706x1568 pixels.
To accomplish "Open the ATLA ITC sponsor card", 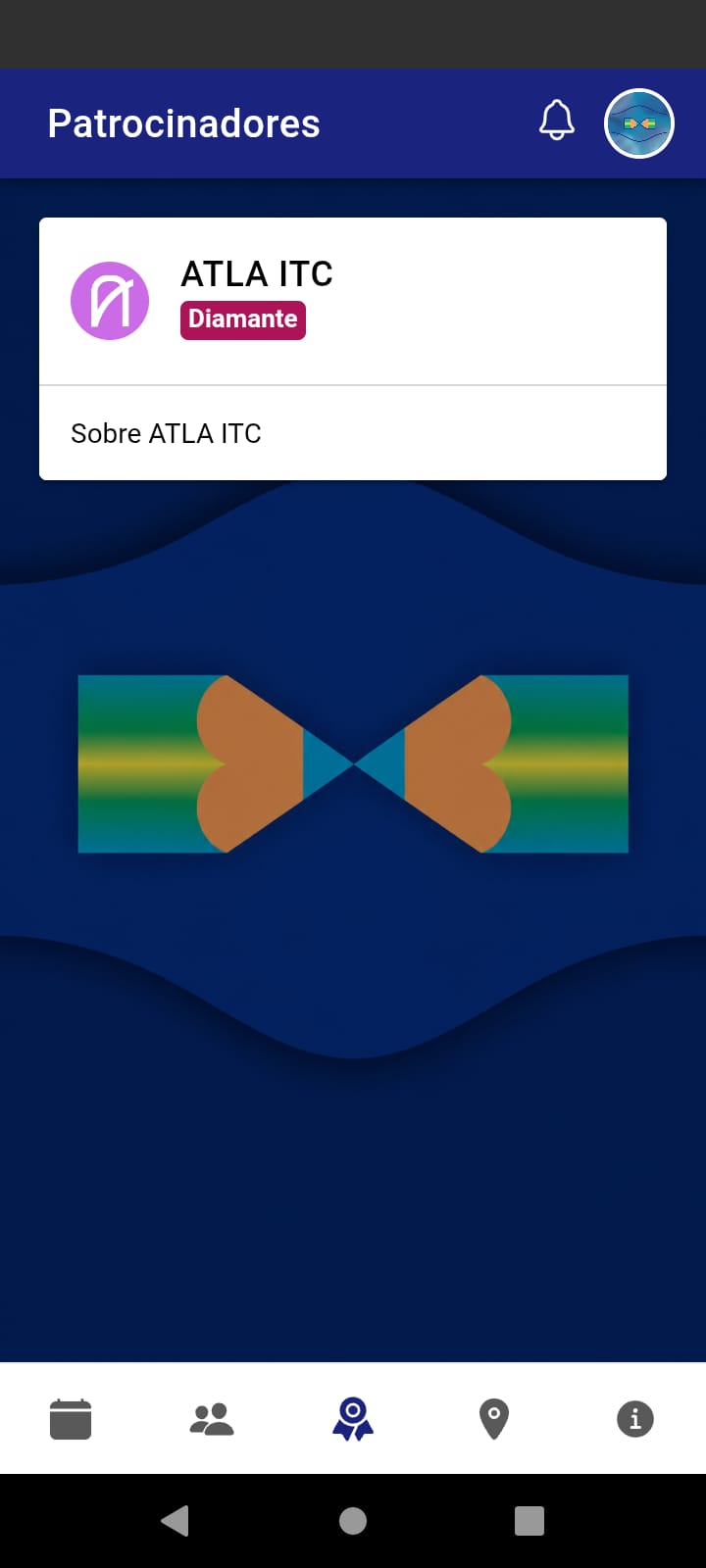I will 353,349.
